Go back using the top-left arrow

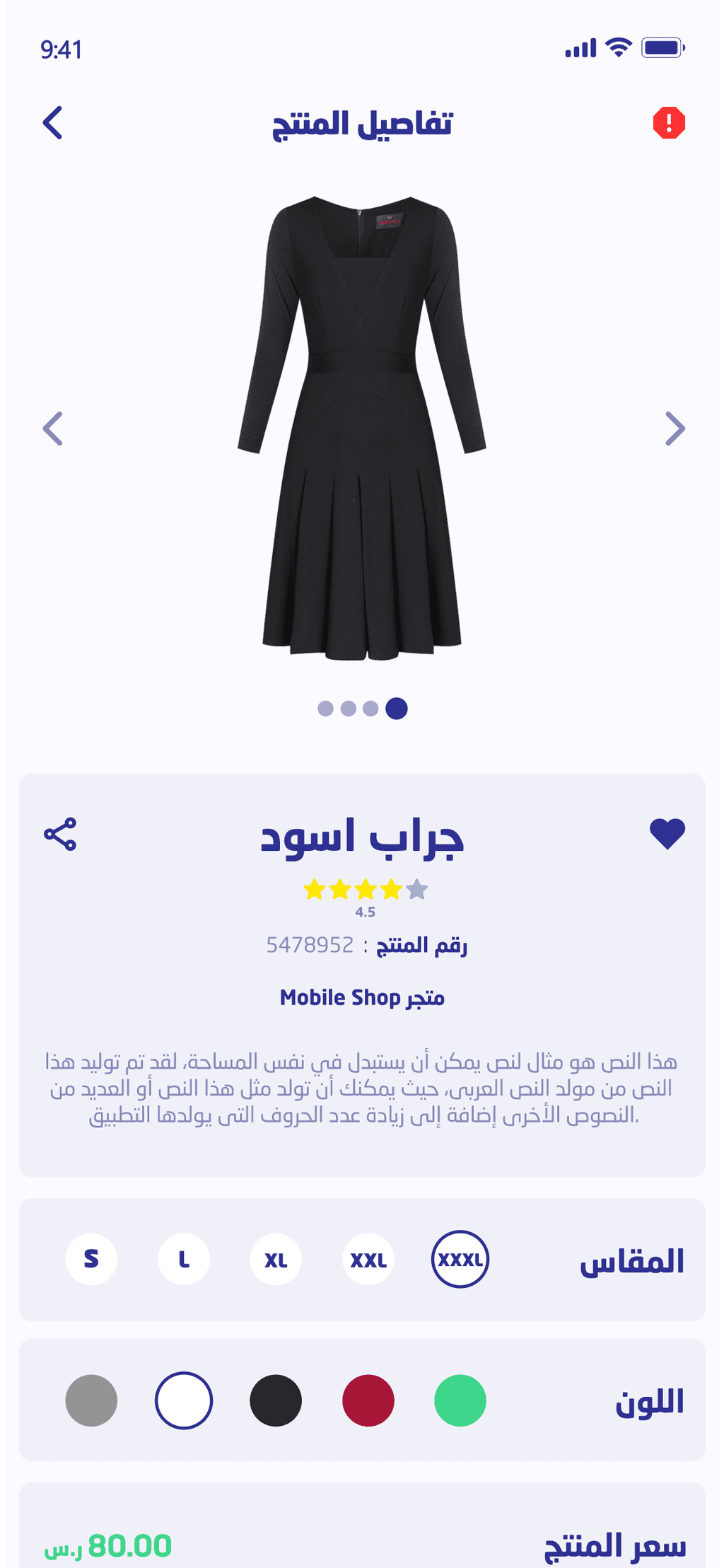(53, 122)
